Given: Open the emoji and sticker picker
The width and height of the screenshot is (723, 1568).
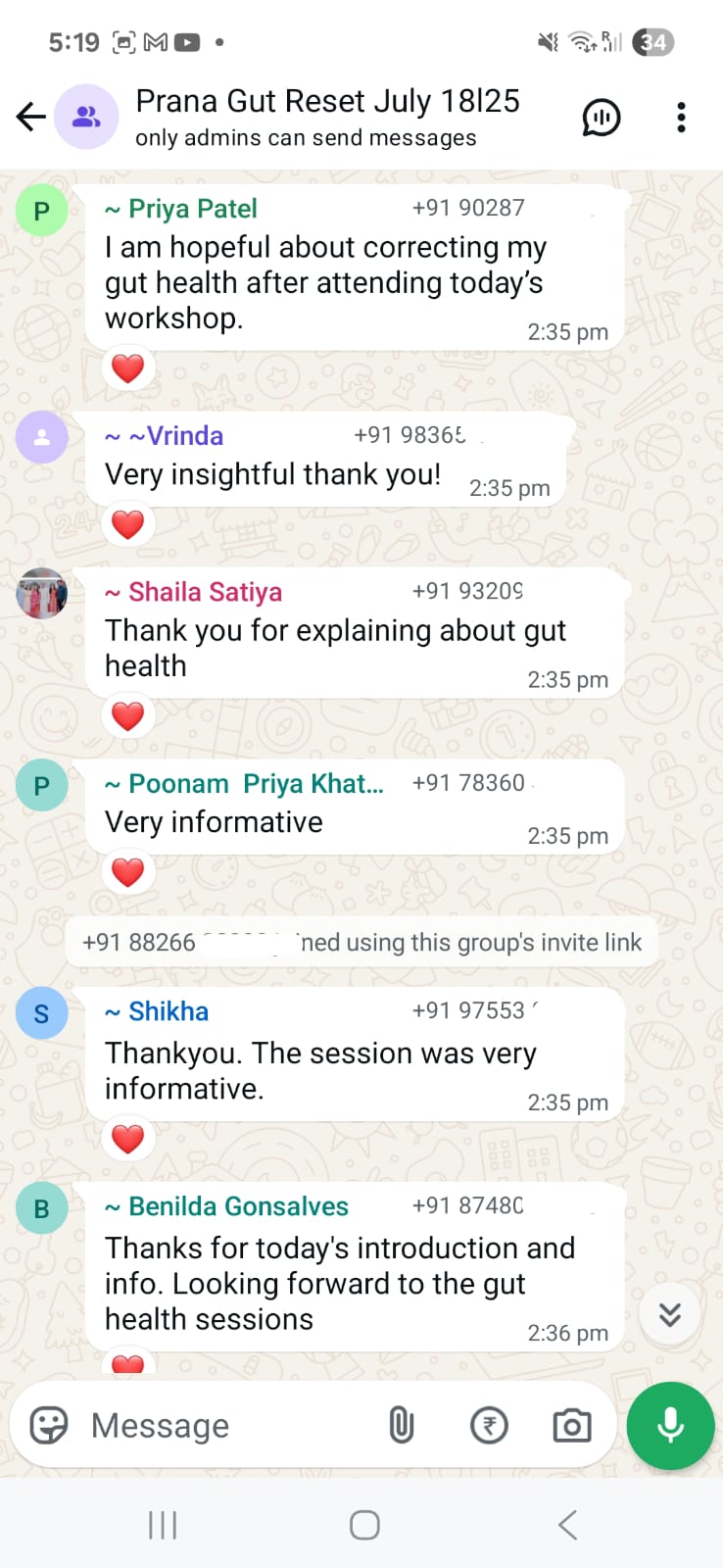Looking at the screenshot, I should point(49,1426).
